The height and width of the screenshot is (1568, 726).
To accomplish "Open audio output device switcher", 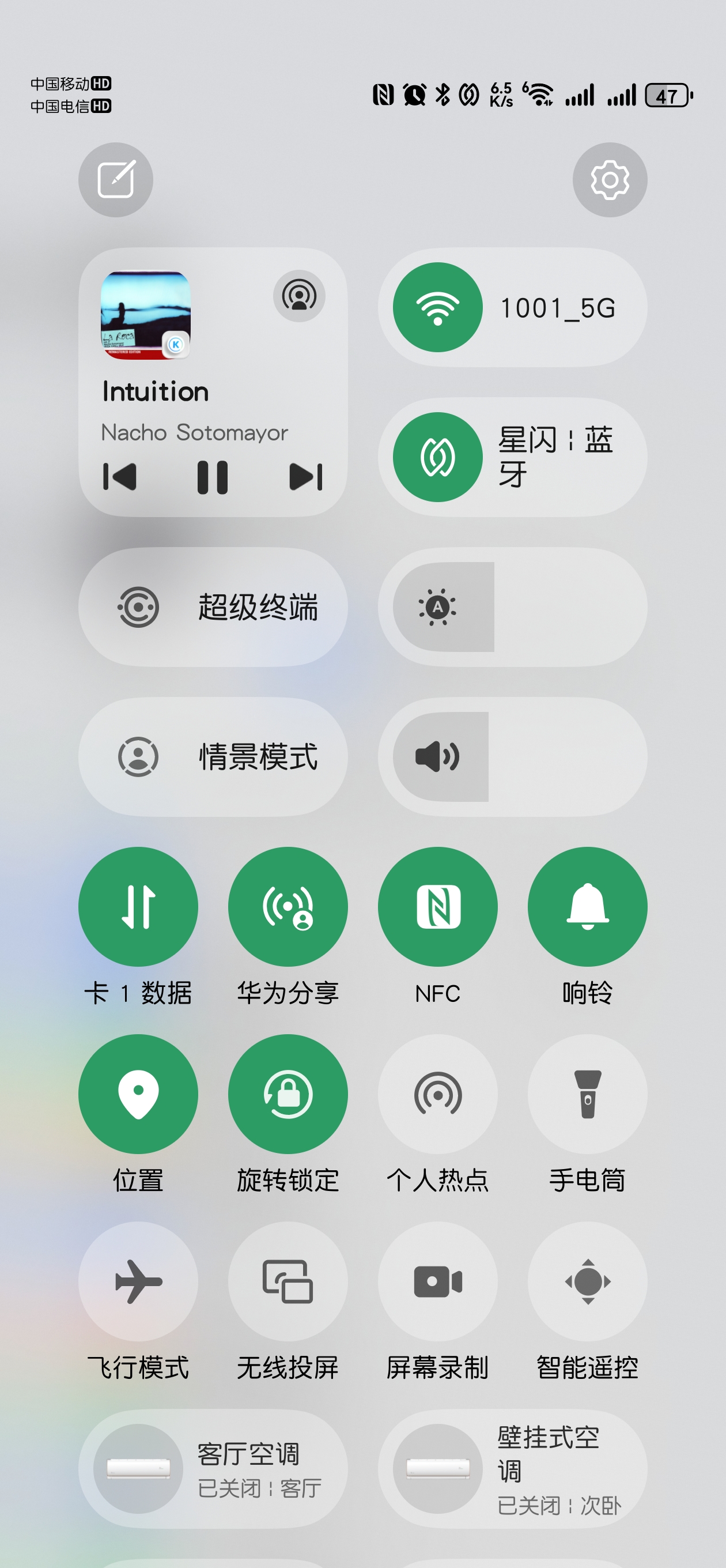I will tap(299, 296).
